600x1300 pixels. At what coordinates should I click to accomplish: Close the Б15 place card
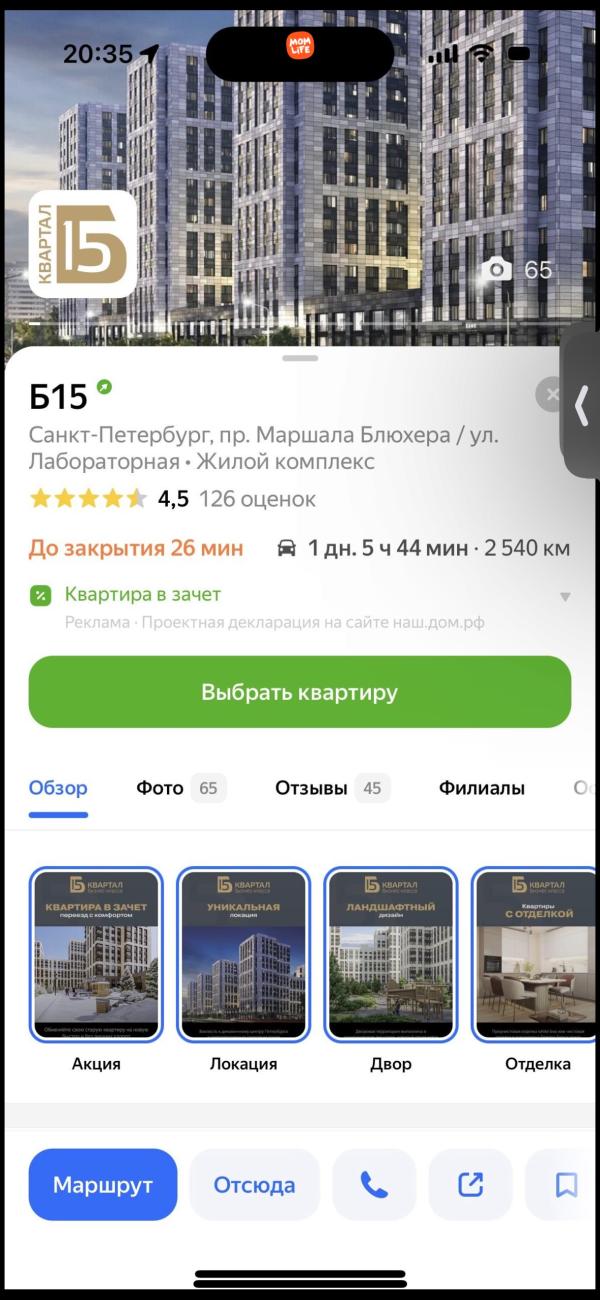point(551,394)
